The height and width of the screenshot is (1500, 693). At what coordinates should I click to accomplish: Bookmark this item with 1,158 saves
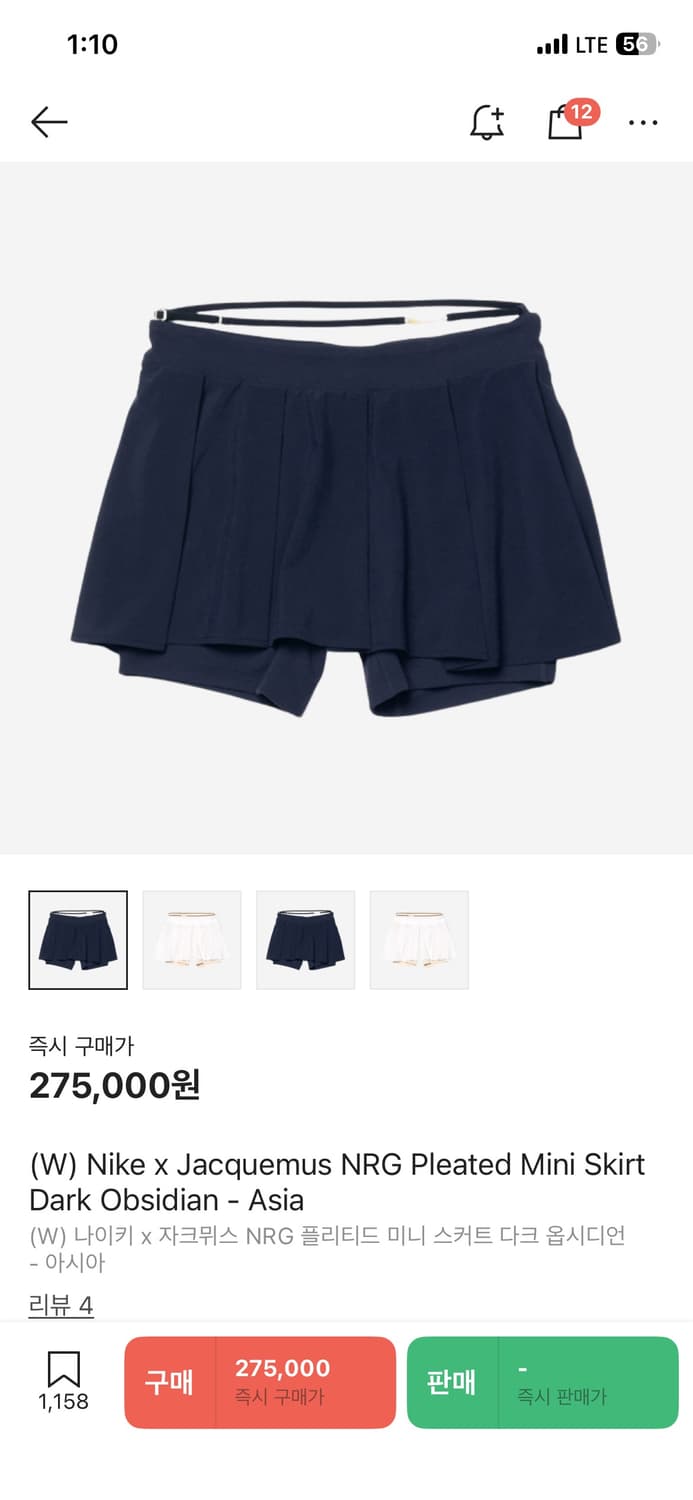tap(64, 1381)
